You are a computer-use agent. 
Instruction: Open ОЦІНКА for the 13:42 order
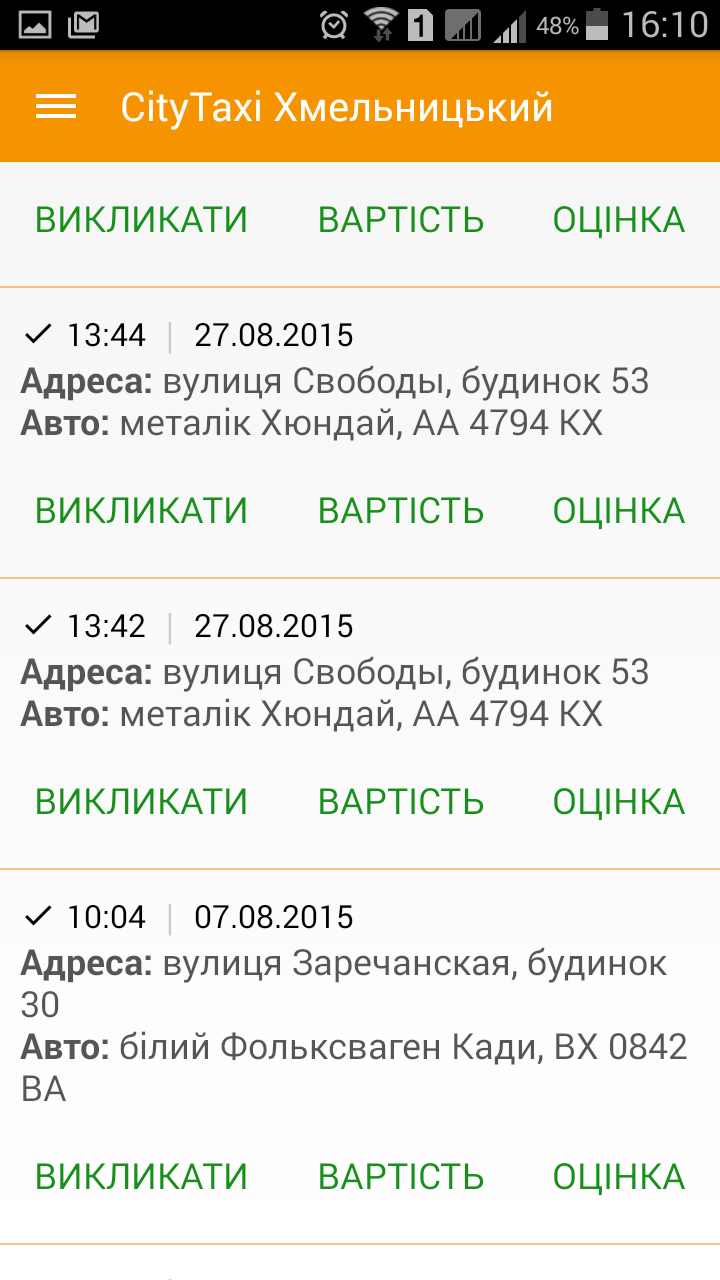coord(619,802)
